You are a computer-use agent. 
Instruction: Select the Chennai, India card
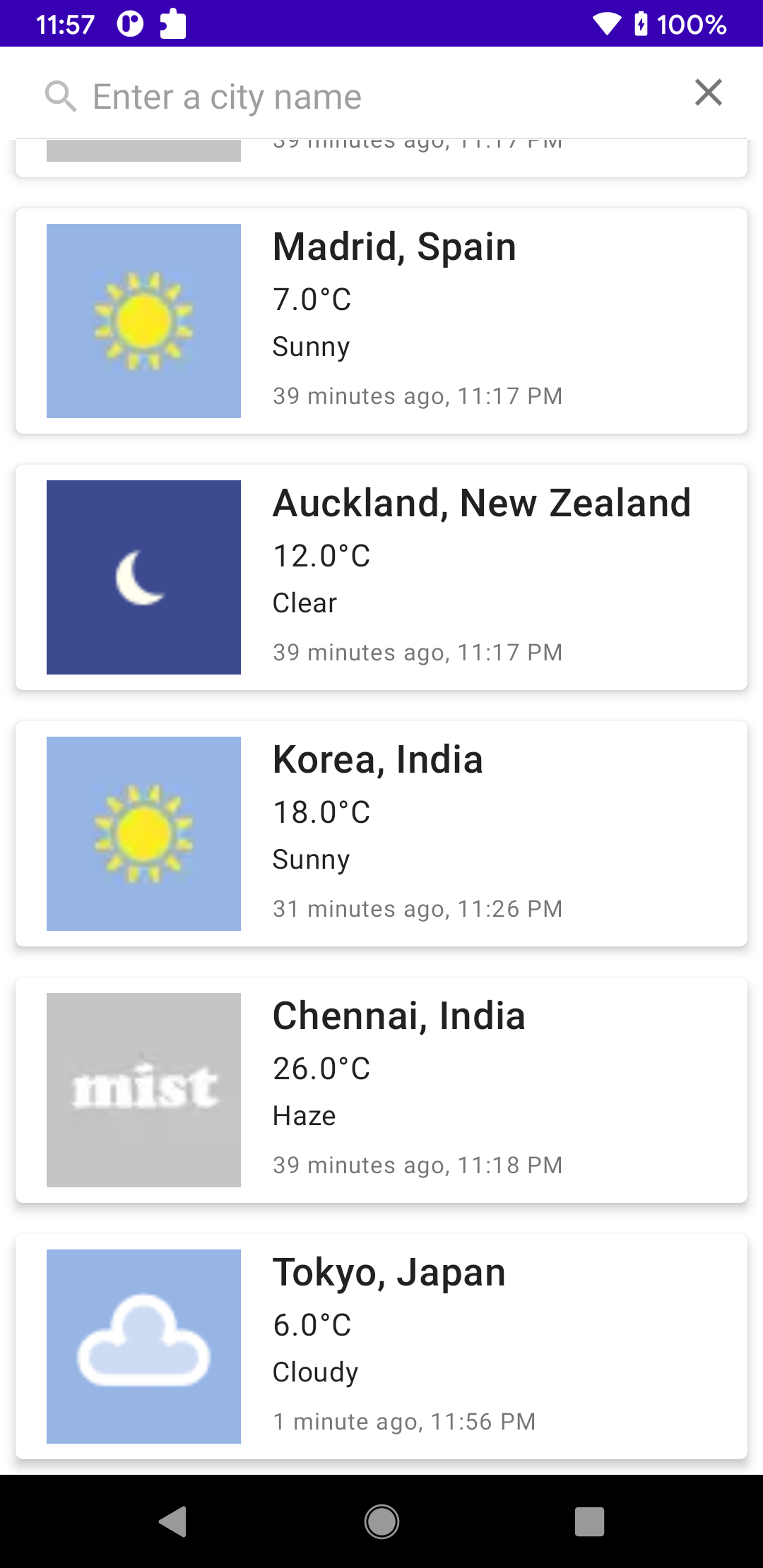coord(381,1090)
